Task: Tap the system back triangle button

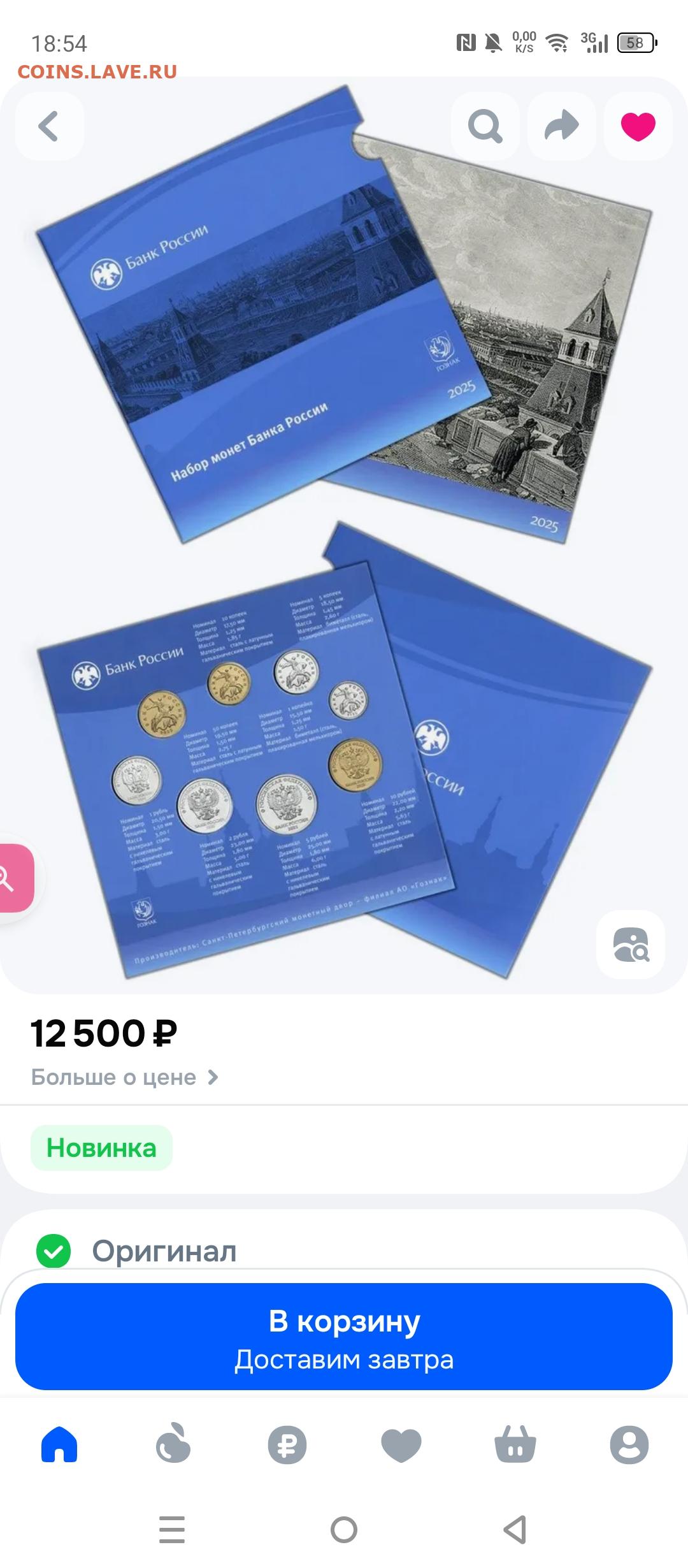Action: [515, 1530]
